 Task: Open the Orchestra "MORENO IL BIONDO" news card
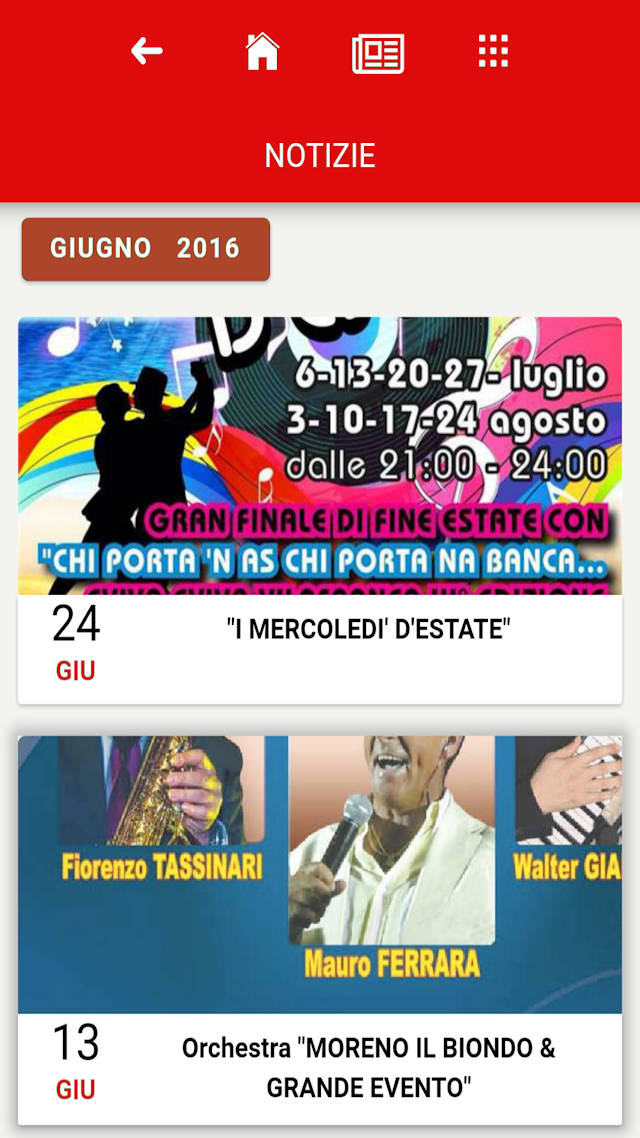pyautogui.click(x=320, y=930)
